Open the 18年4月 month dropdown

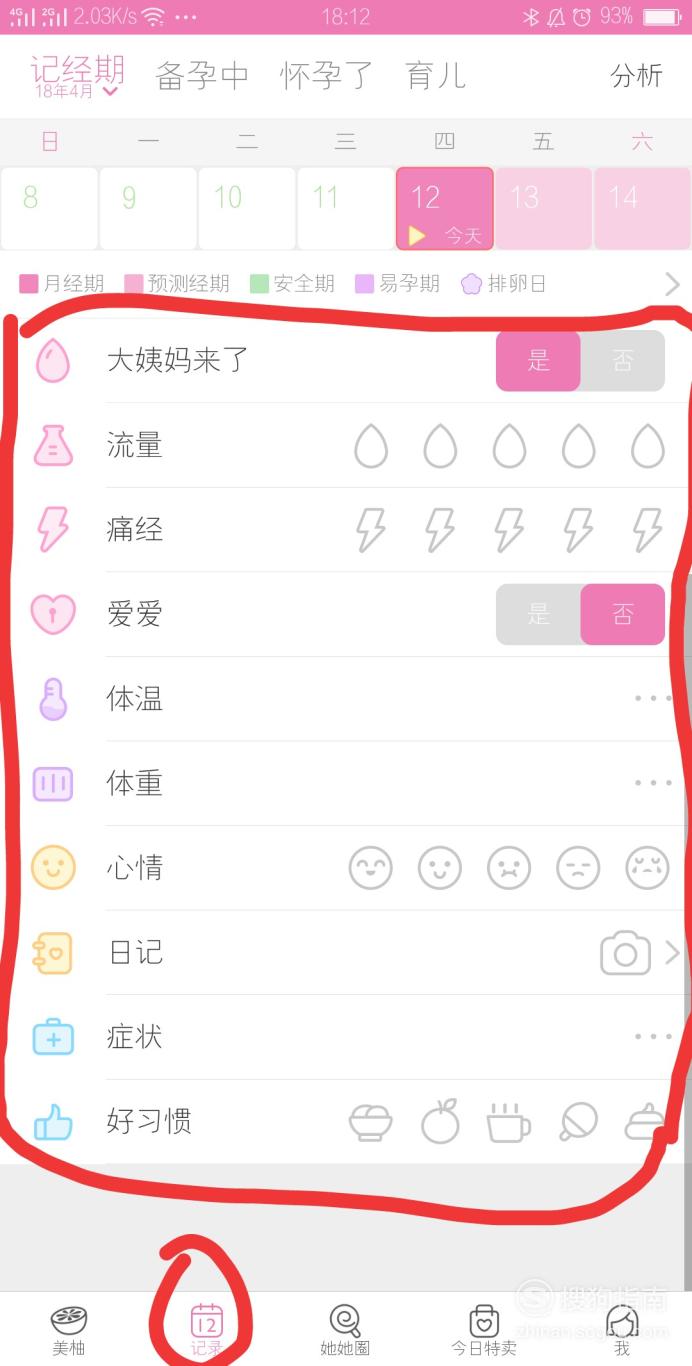point(77,91)
